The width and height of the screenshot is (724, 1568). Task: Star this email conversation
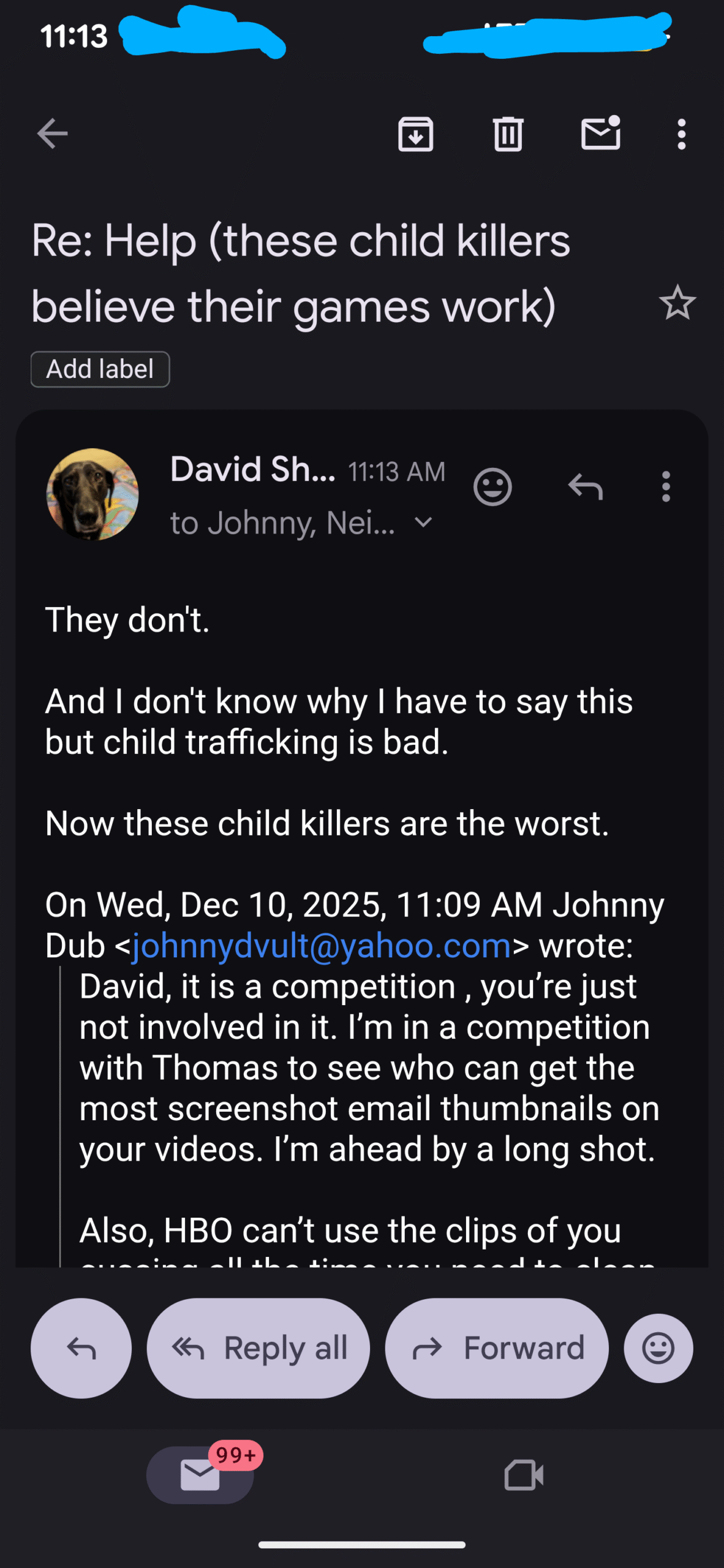pyautogui.click(x=677, y=303)
